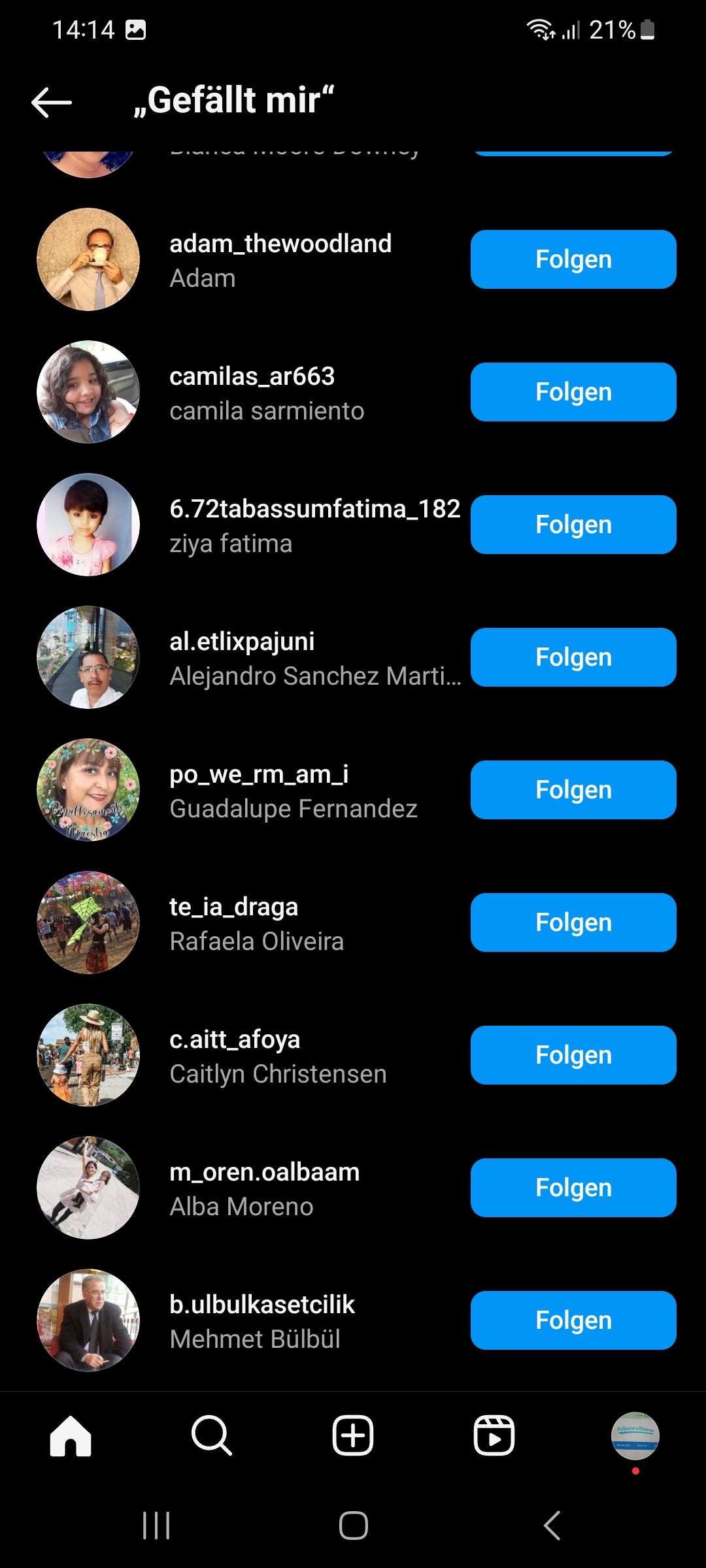
Task: Follow te_ia_draga
Action: [573, 923]
